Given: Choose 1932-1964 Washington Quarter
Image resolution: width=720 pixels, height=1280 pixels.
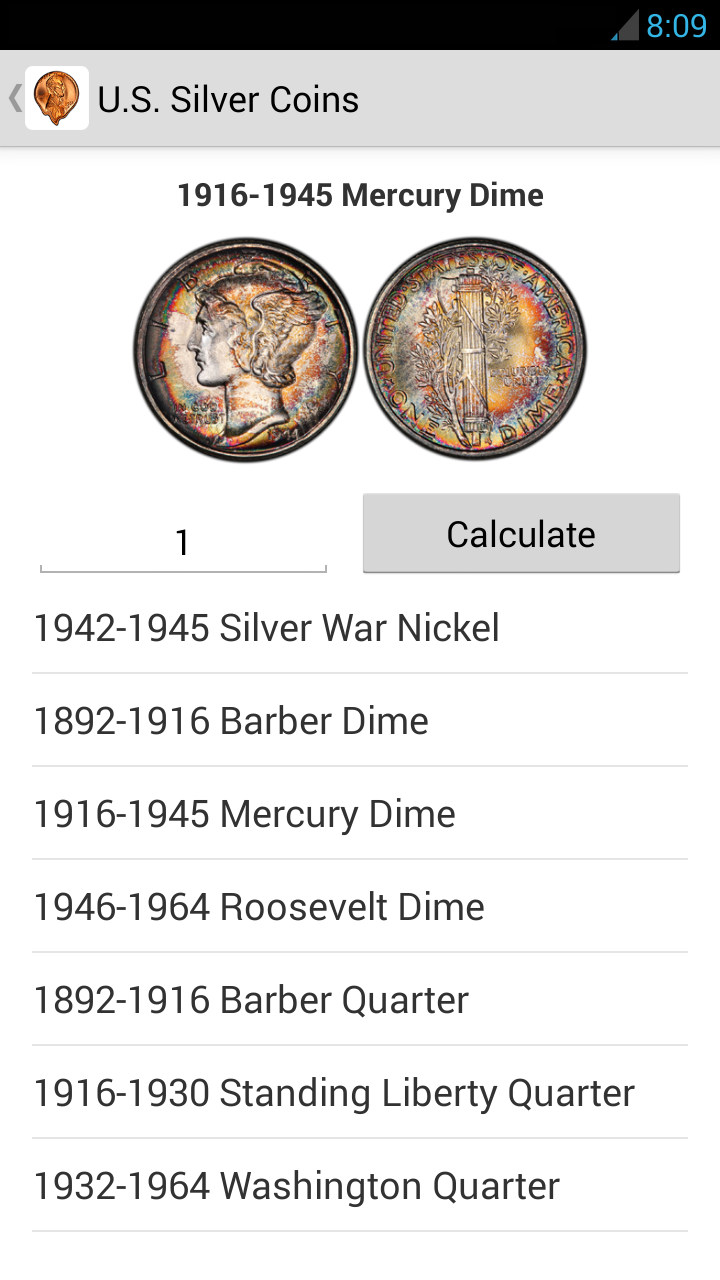Looking at the screenshot, I should click(296, 1185).
